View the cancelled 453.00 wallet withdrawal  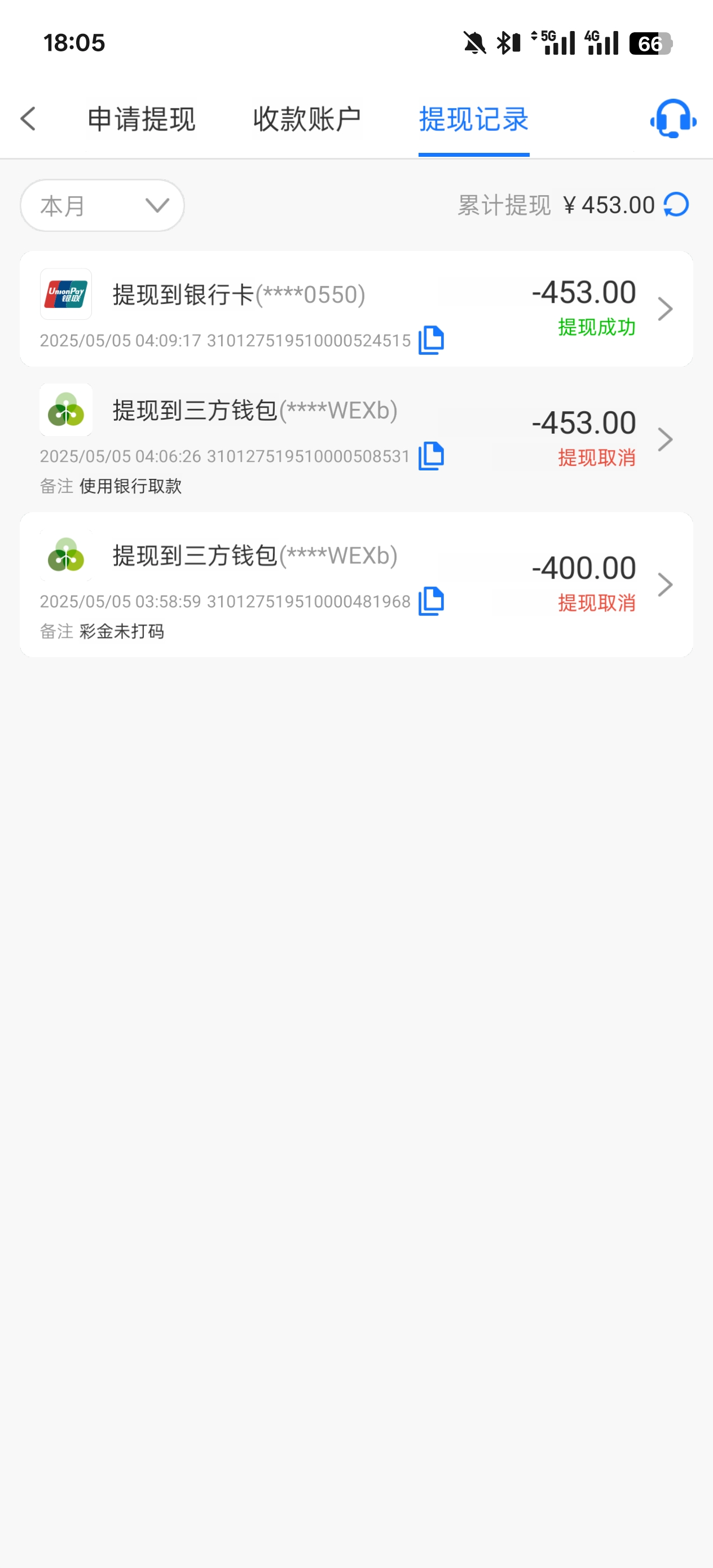coord(355,439)
